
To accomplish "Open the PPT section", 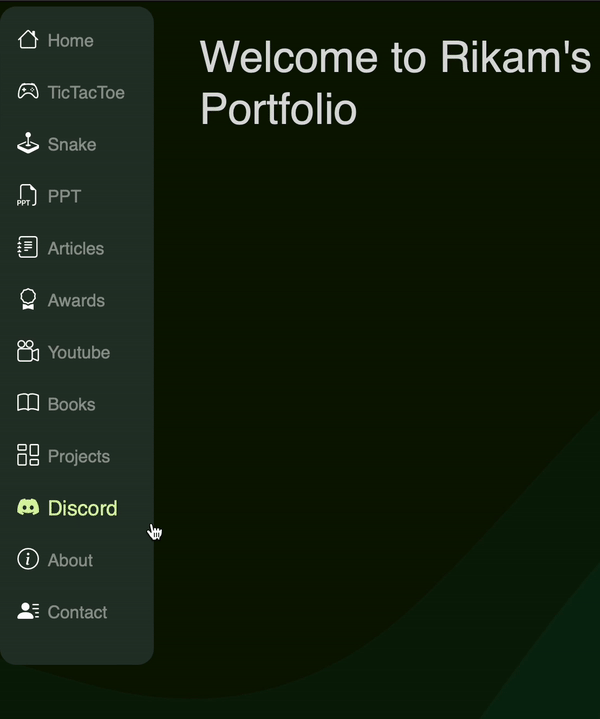I will pyautogui.click(x=64, y=197).
